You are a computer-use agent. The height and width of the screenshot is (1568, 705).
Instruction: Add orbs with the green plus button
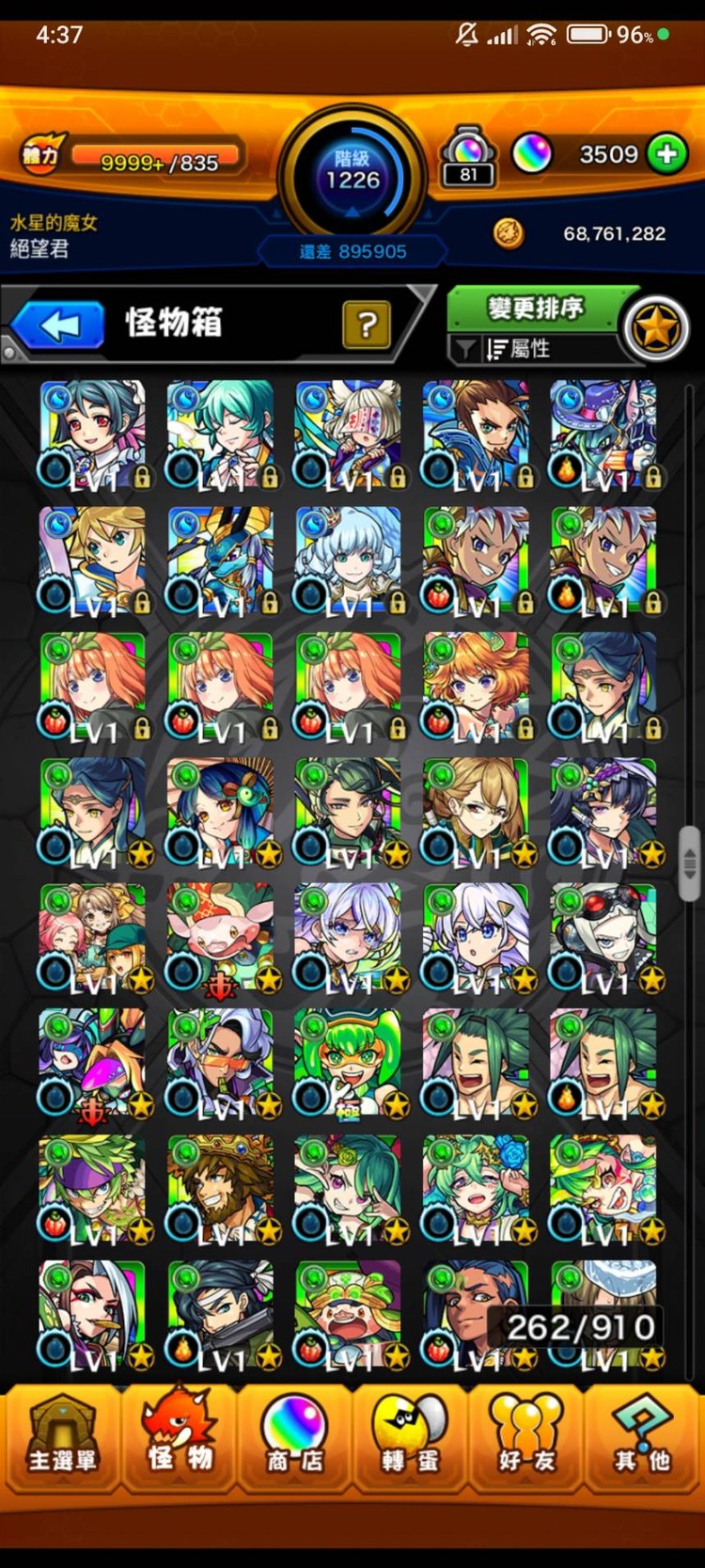click(x=666, y=154)
